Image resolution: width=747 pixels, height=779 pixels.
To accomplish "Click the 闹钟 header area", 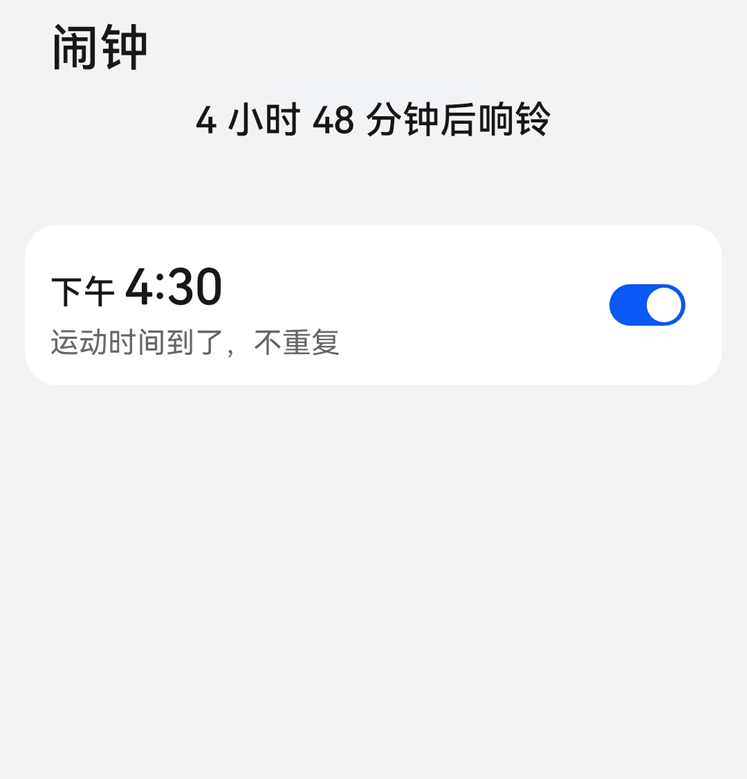I will tap(100, 46).
